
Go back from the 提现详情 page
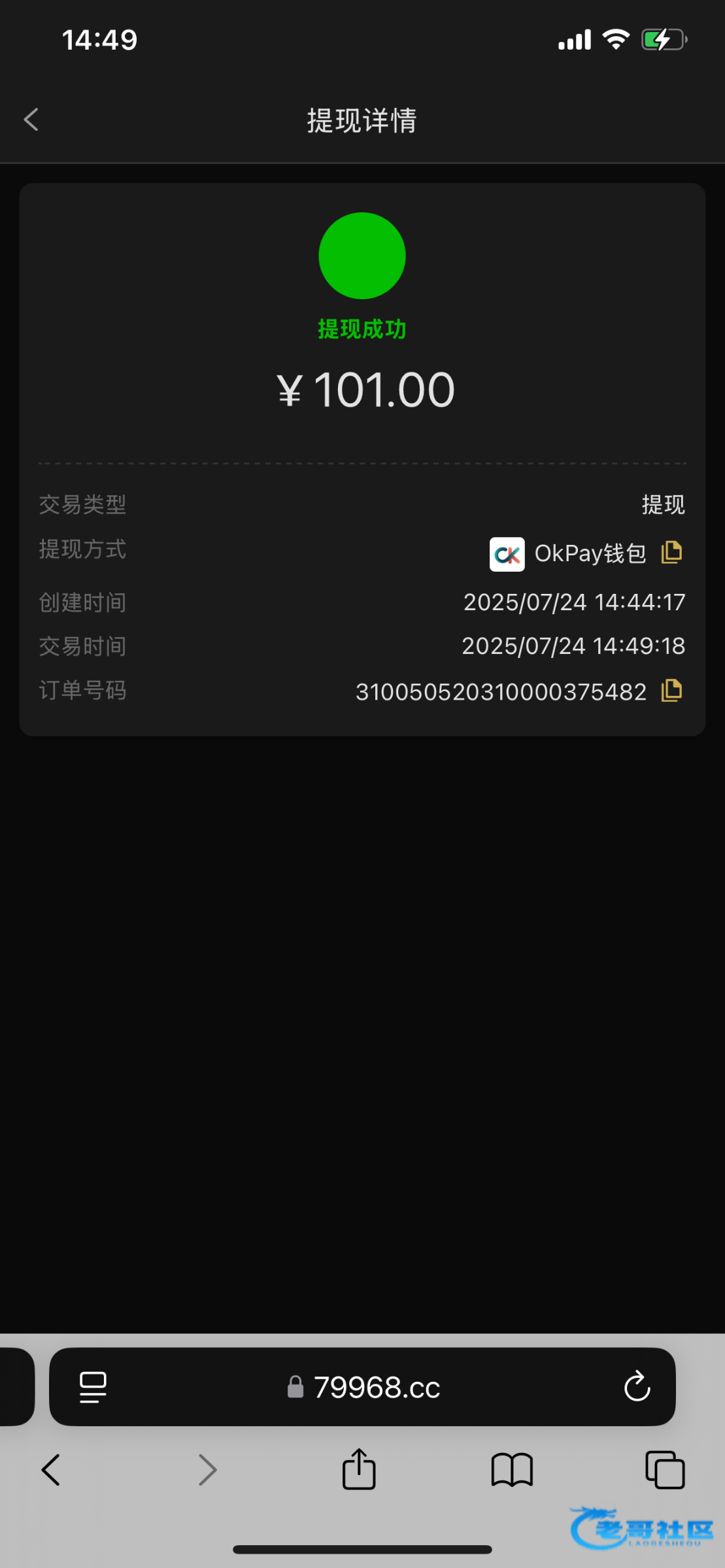tap(31, 120)
